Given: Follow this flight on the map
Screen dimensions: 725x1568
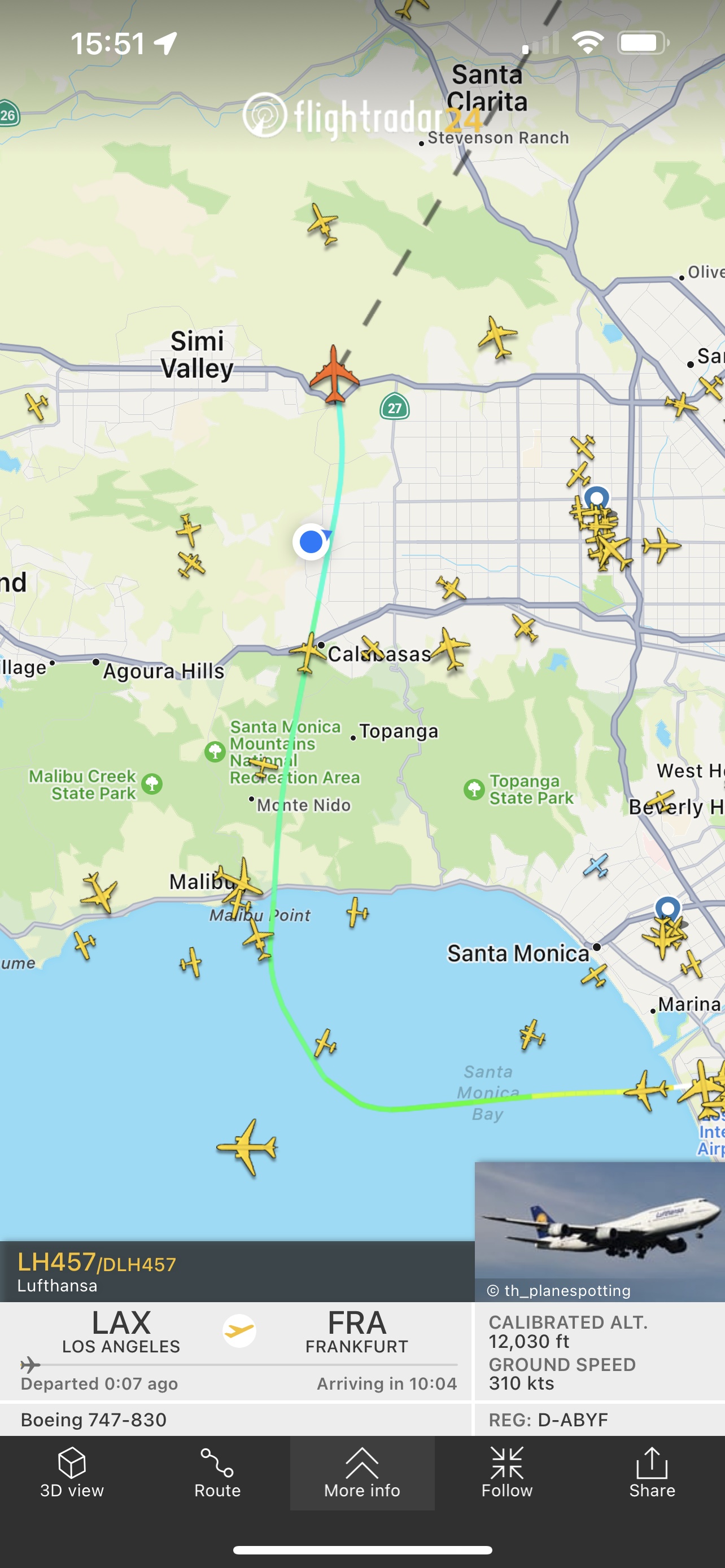Looking at the screenshot, I should click(506, 1473).
